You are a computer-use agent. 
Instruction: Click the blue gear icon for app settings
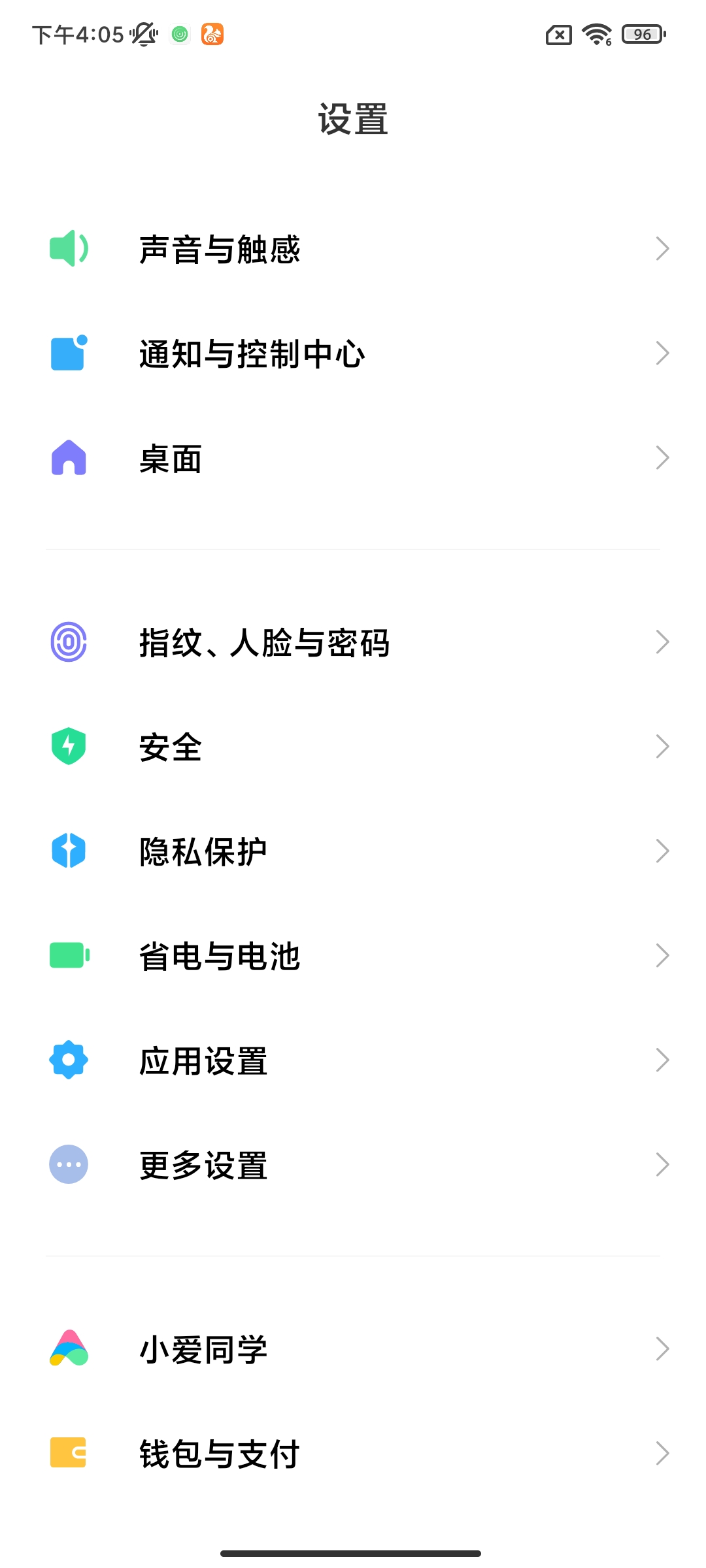69,1060
